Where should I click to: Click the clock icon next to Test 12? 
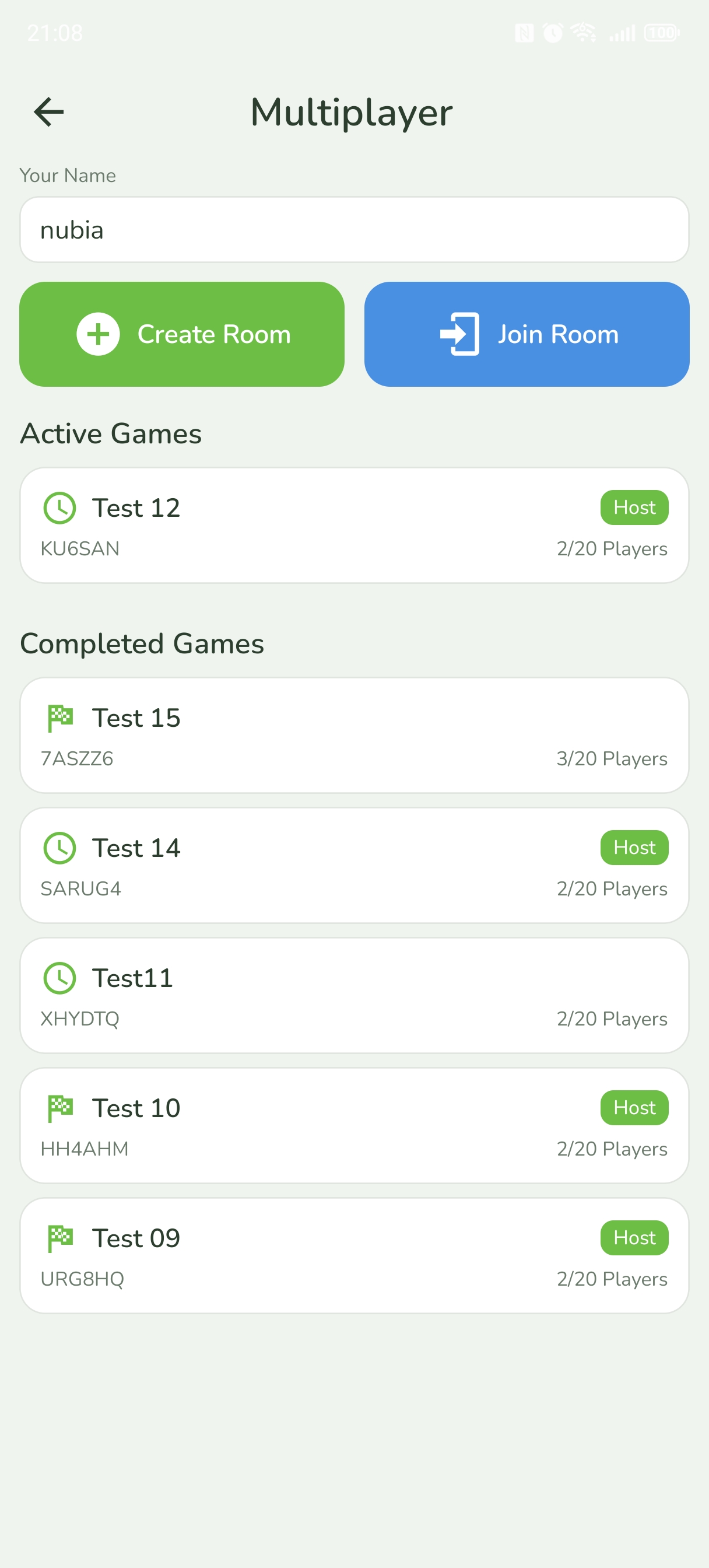tap(58, 507)
